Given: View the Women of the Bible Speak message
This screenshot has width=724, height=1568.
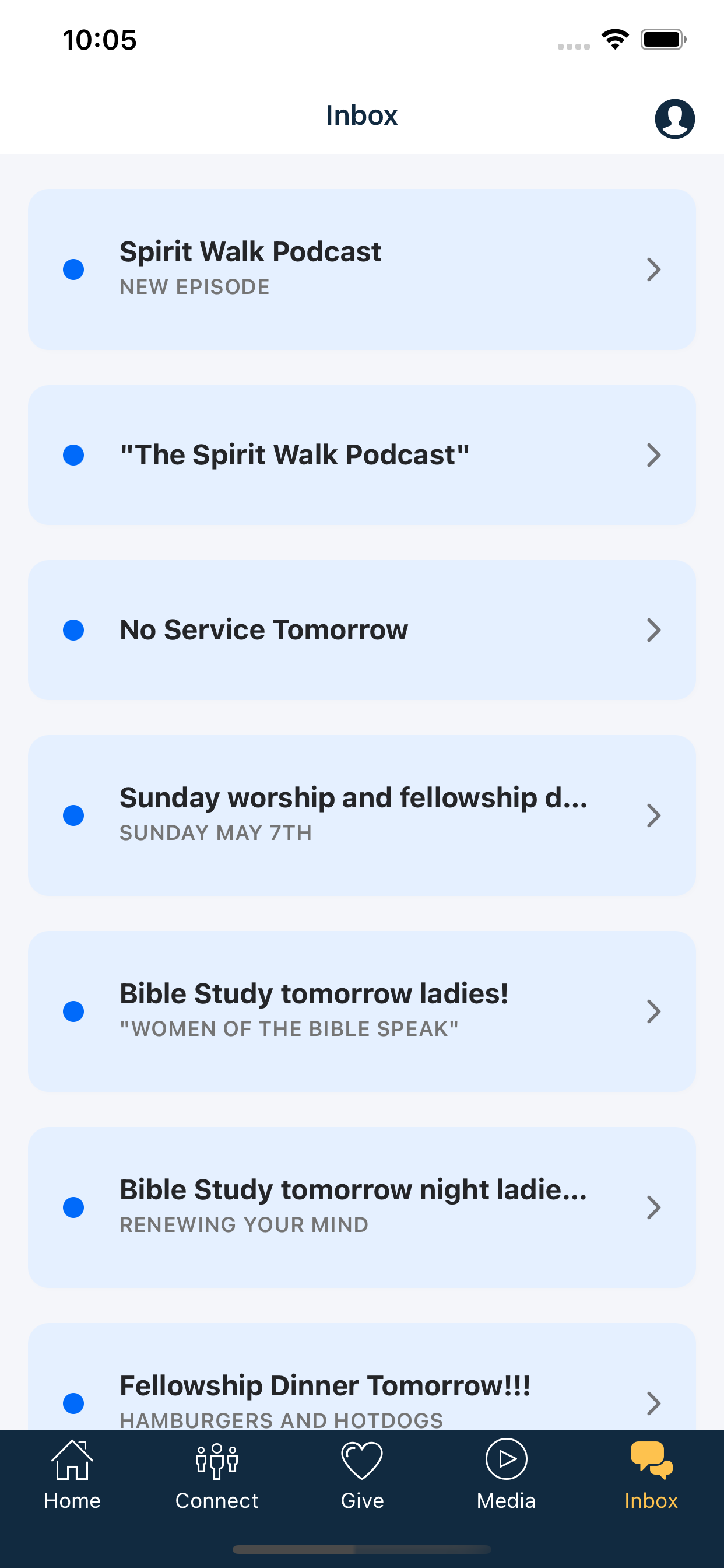Looking at the screenshot, I should (362, 1011).
